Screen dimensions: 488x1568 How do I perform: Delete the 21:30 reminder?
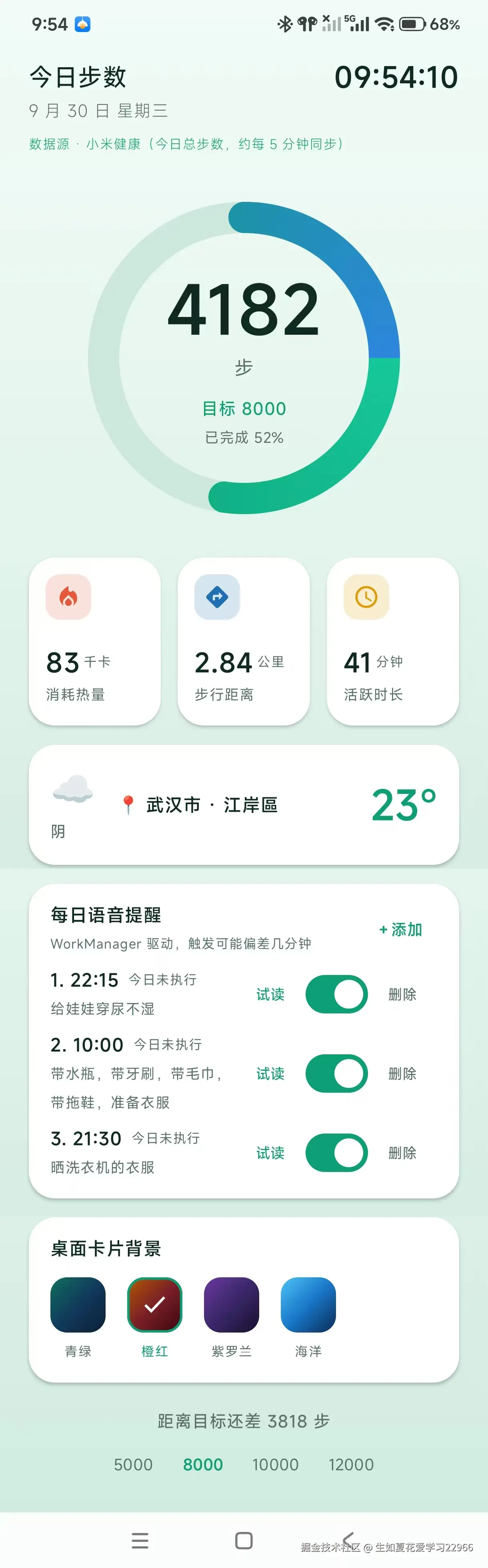tap(402, 1153)
